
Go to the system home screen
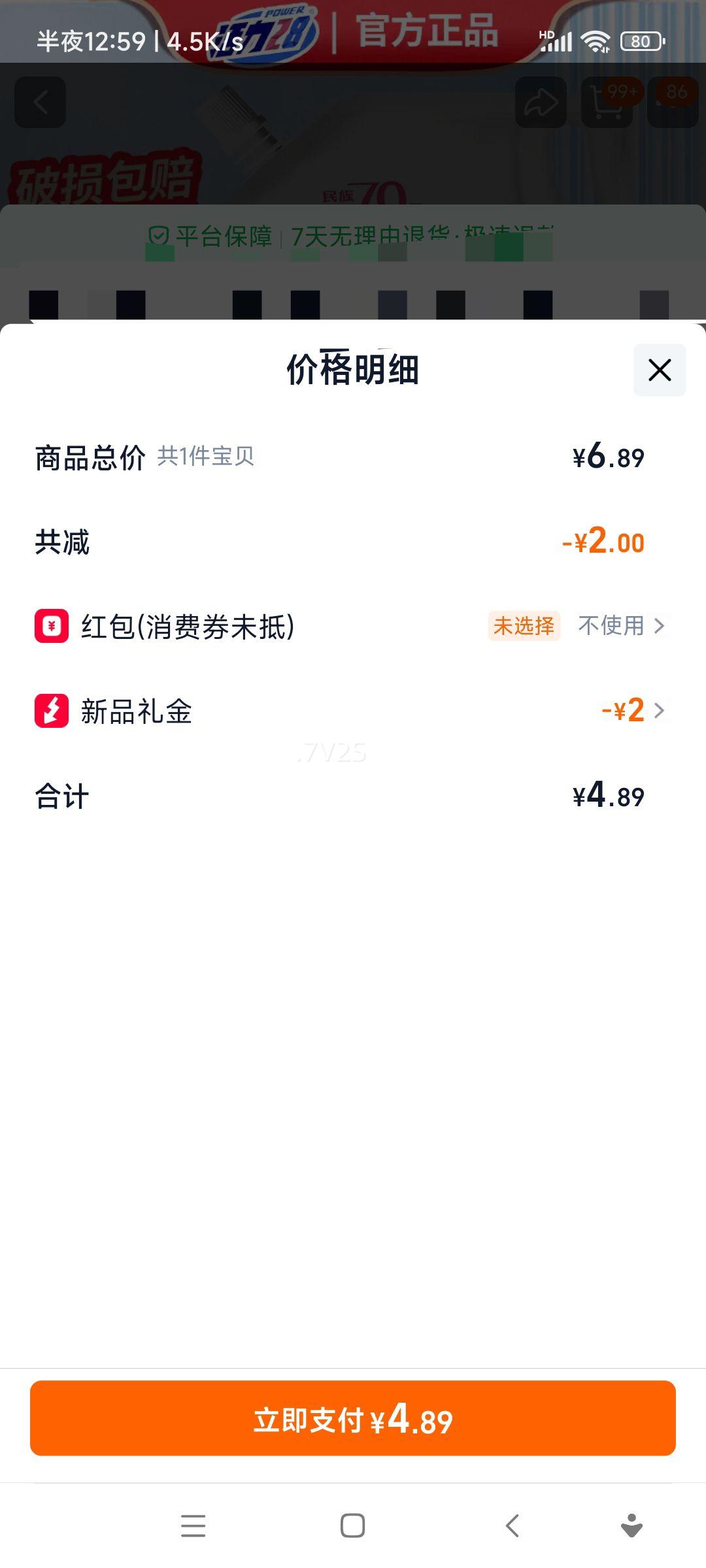pos(352,1526)
